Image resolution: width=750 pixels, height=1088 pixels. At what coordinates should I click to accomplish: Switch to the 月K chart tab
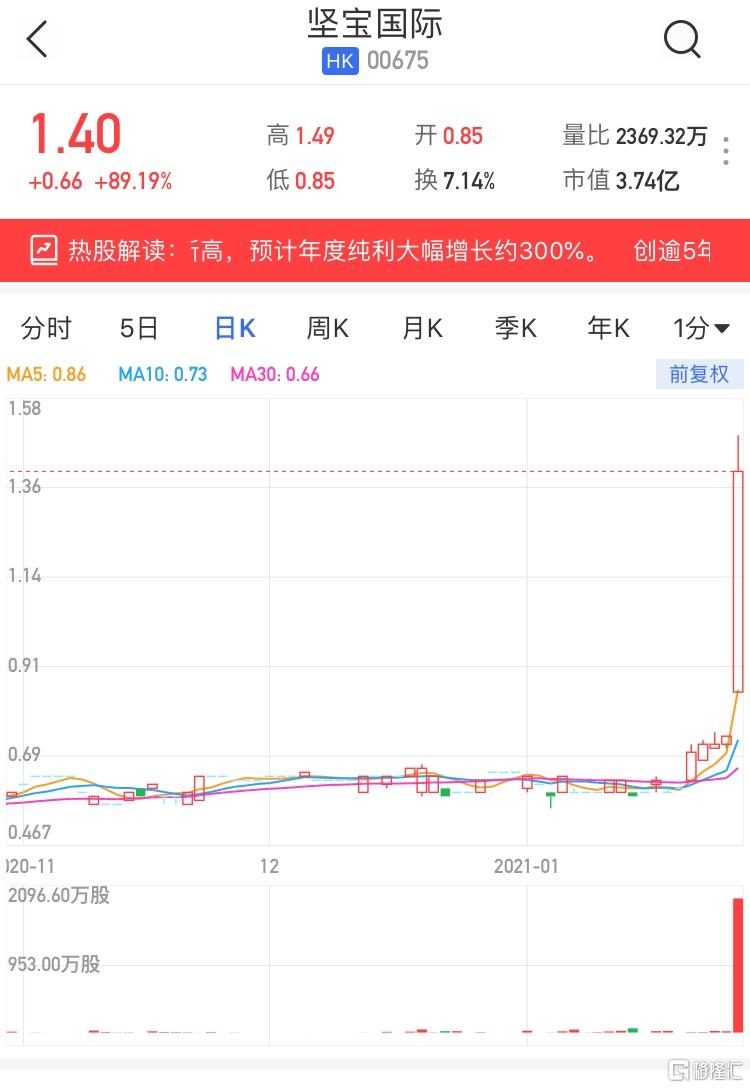click(422, 328)
